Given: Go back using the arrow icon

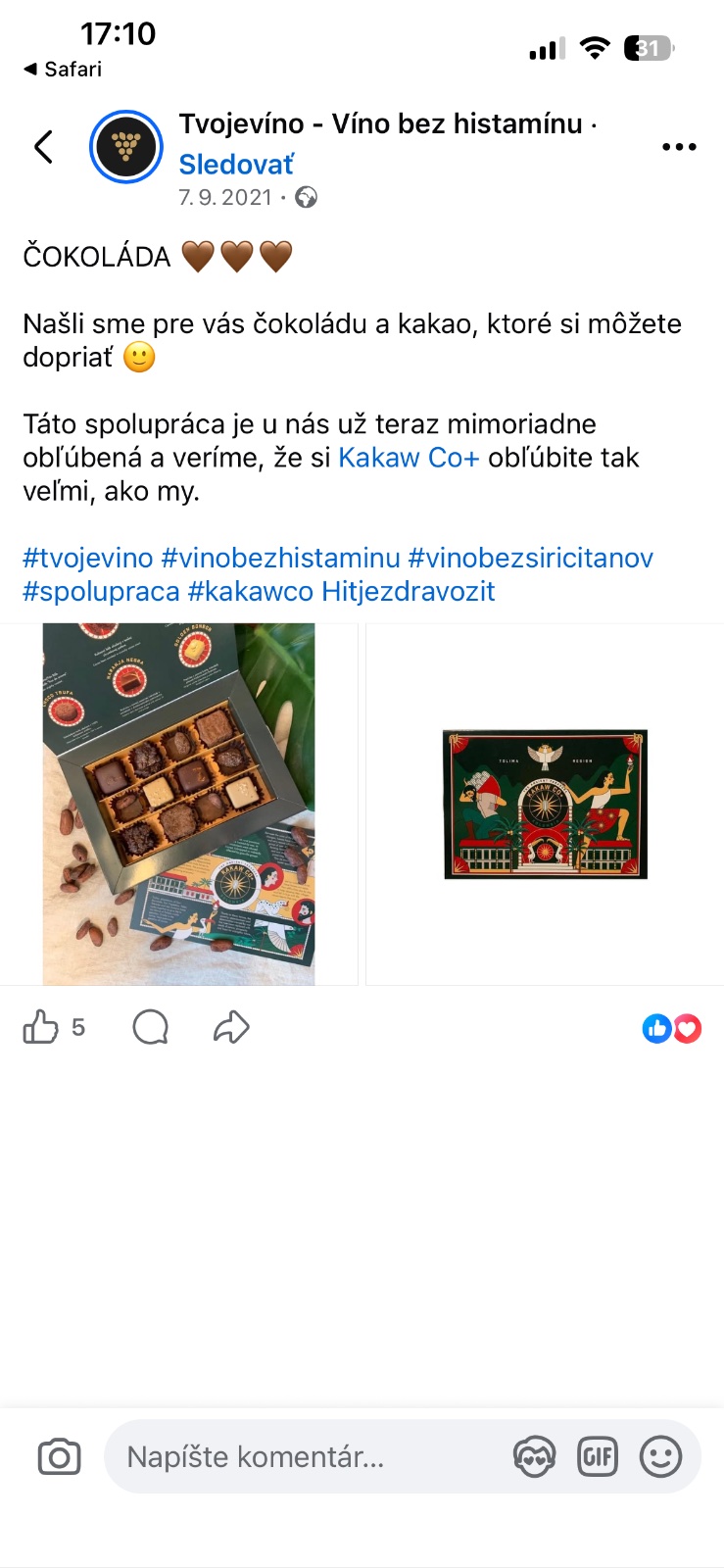Looking at the screenshot, I should click(43, 147).
